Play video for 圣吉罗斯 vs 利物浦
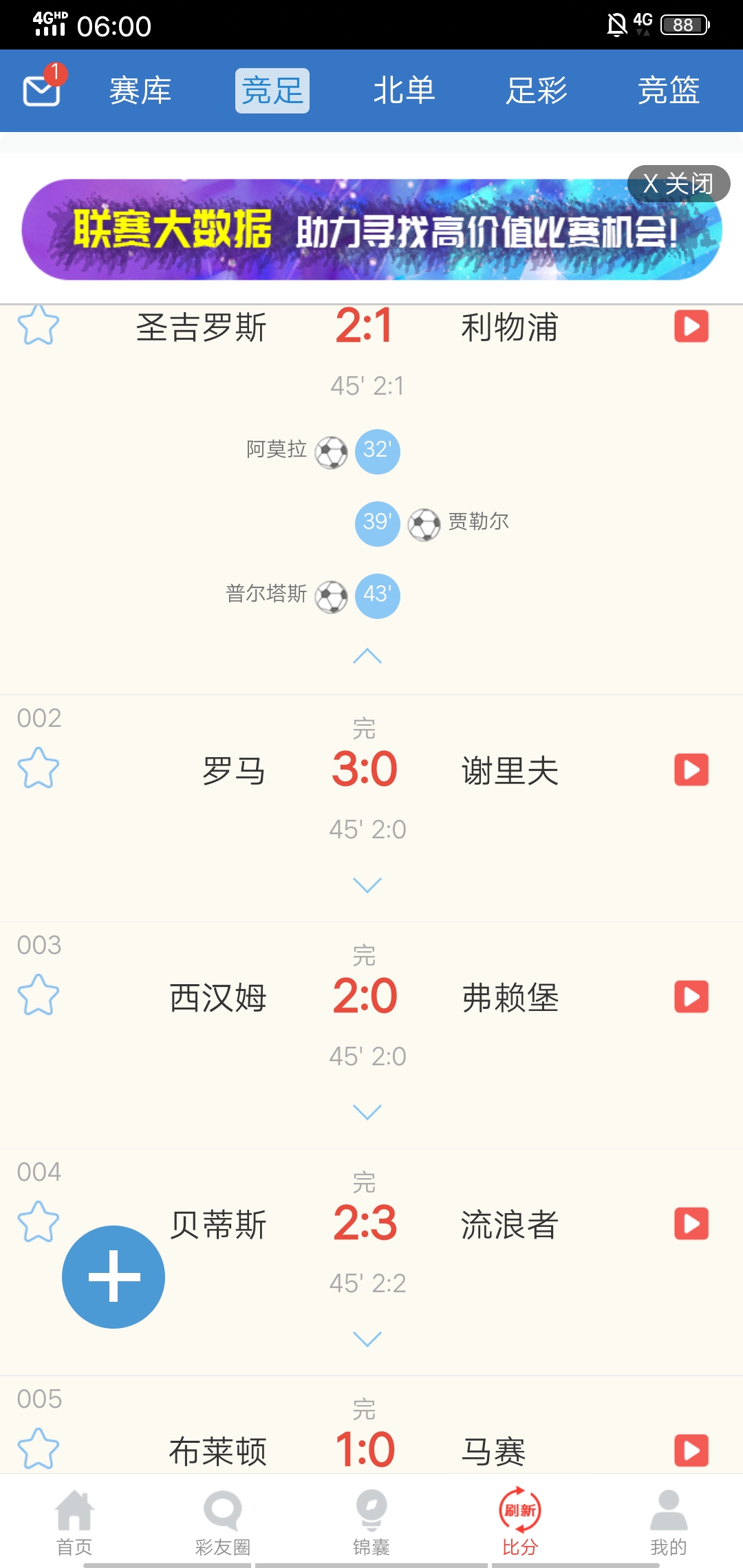Viewport: 743px width, 1568px height. click(x=691, y=326)
